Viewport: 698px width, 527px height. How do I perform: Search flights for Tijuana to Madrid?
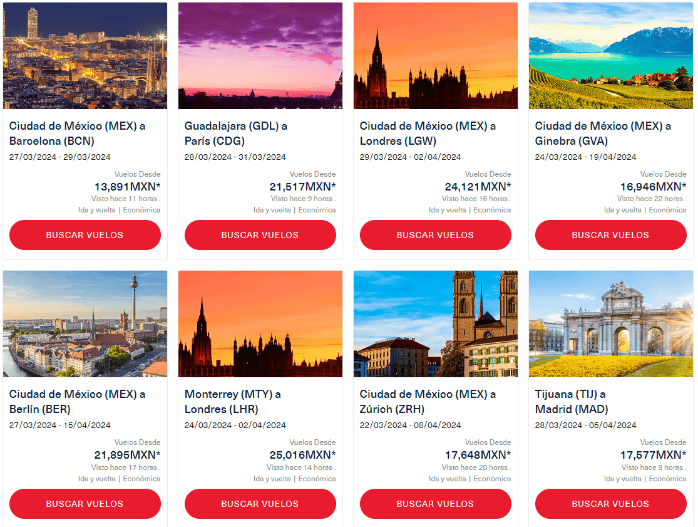click(610, 504)
